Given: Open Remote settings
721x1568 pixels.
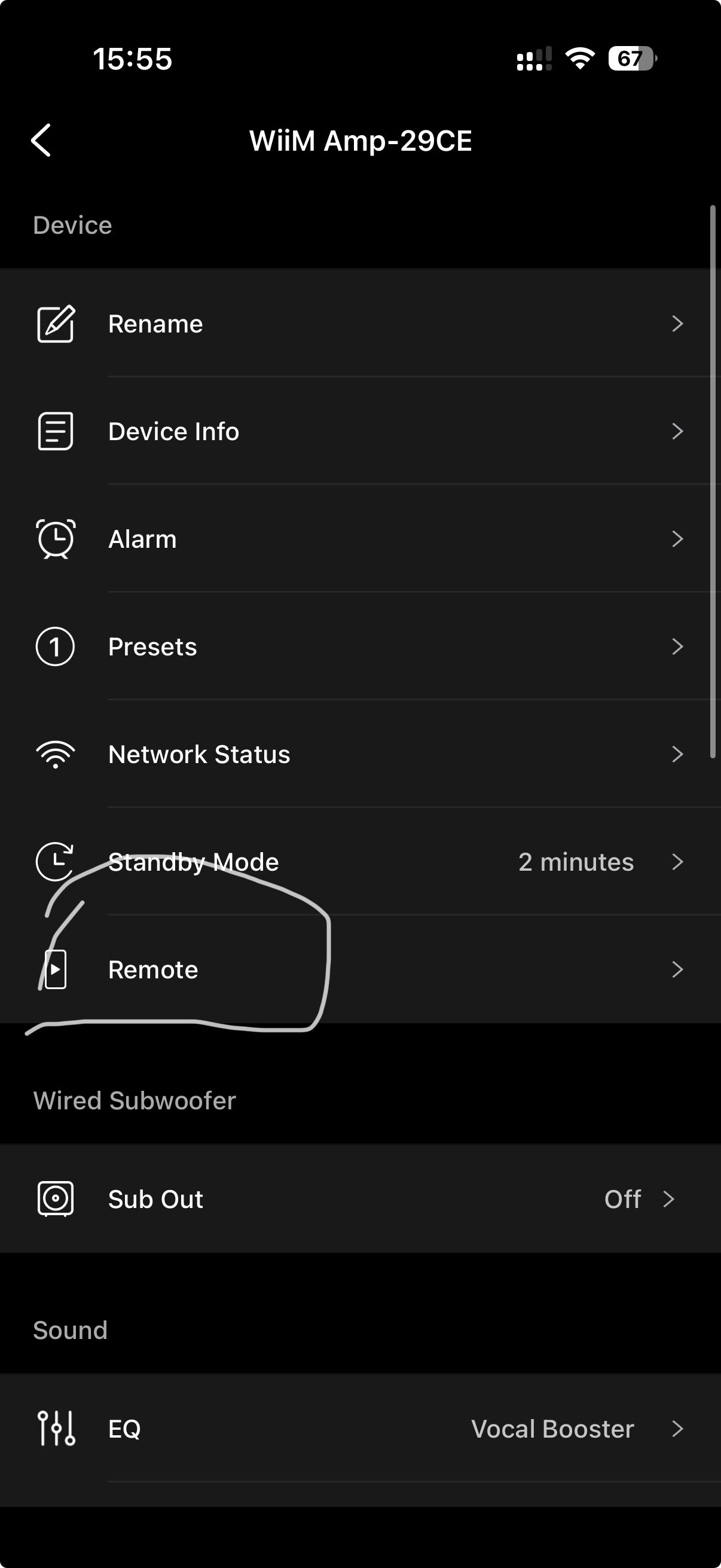Looking at the screenshot, I should click(x=360, y=969).
